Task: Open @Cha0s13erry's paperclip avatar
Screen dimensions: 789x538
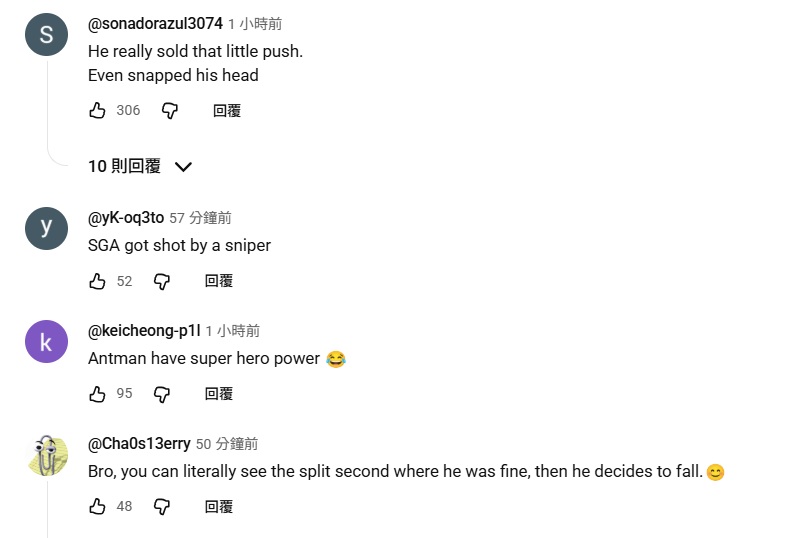Action: [47, 455]
